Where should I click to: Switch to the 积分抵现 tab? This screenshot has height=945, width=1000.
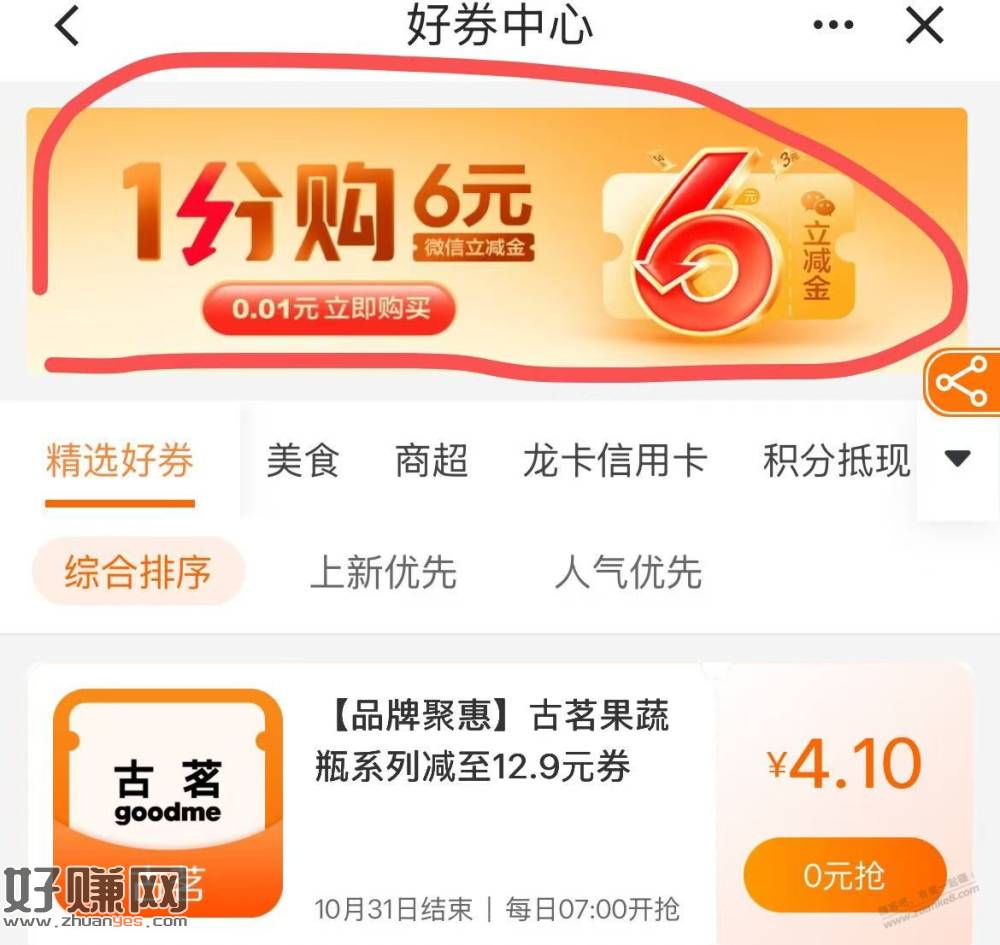point(836,462)
